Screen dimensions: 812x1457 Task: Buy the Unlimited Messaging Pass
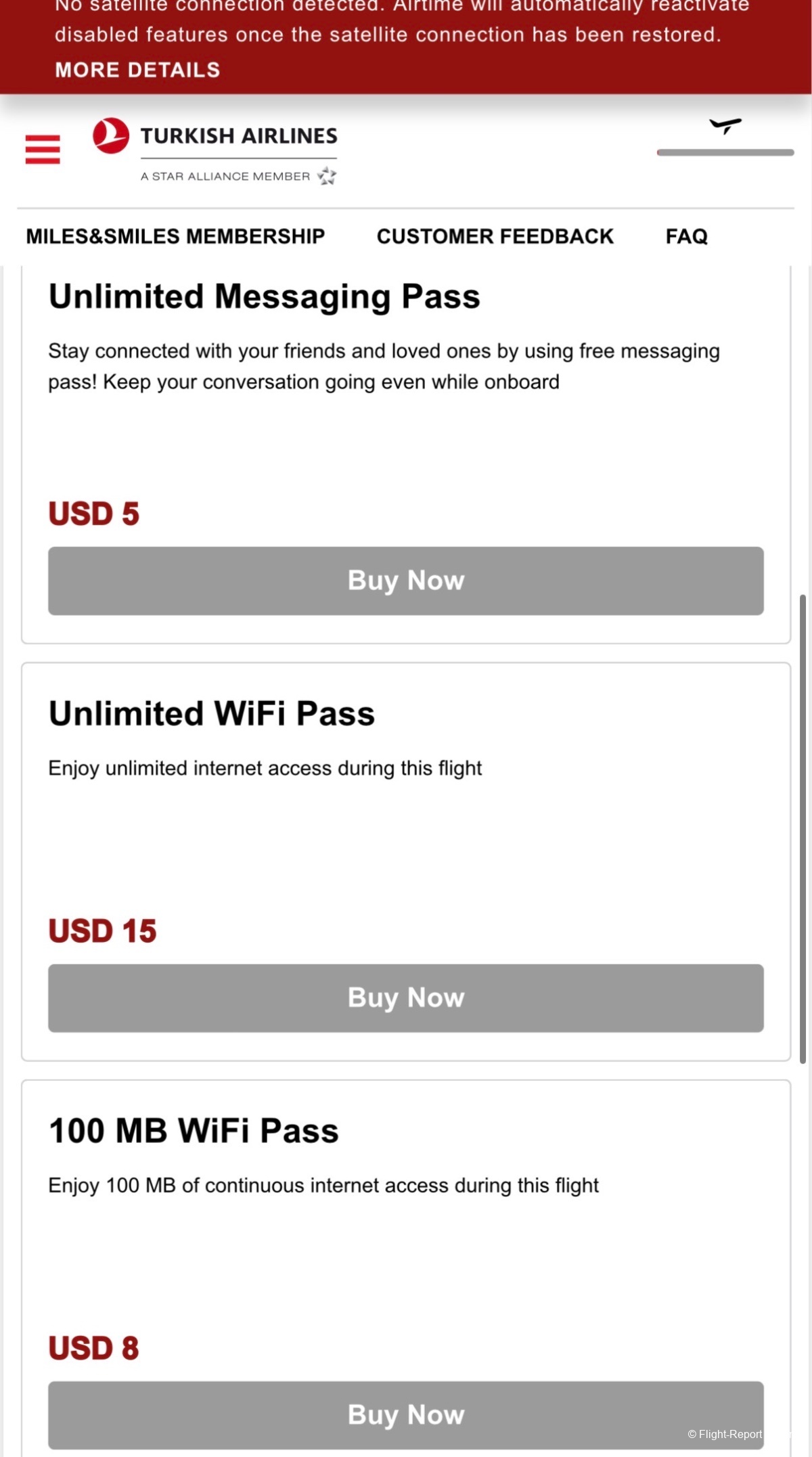point(405,581)
